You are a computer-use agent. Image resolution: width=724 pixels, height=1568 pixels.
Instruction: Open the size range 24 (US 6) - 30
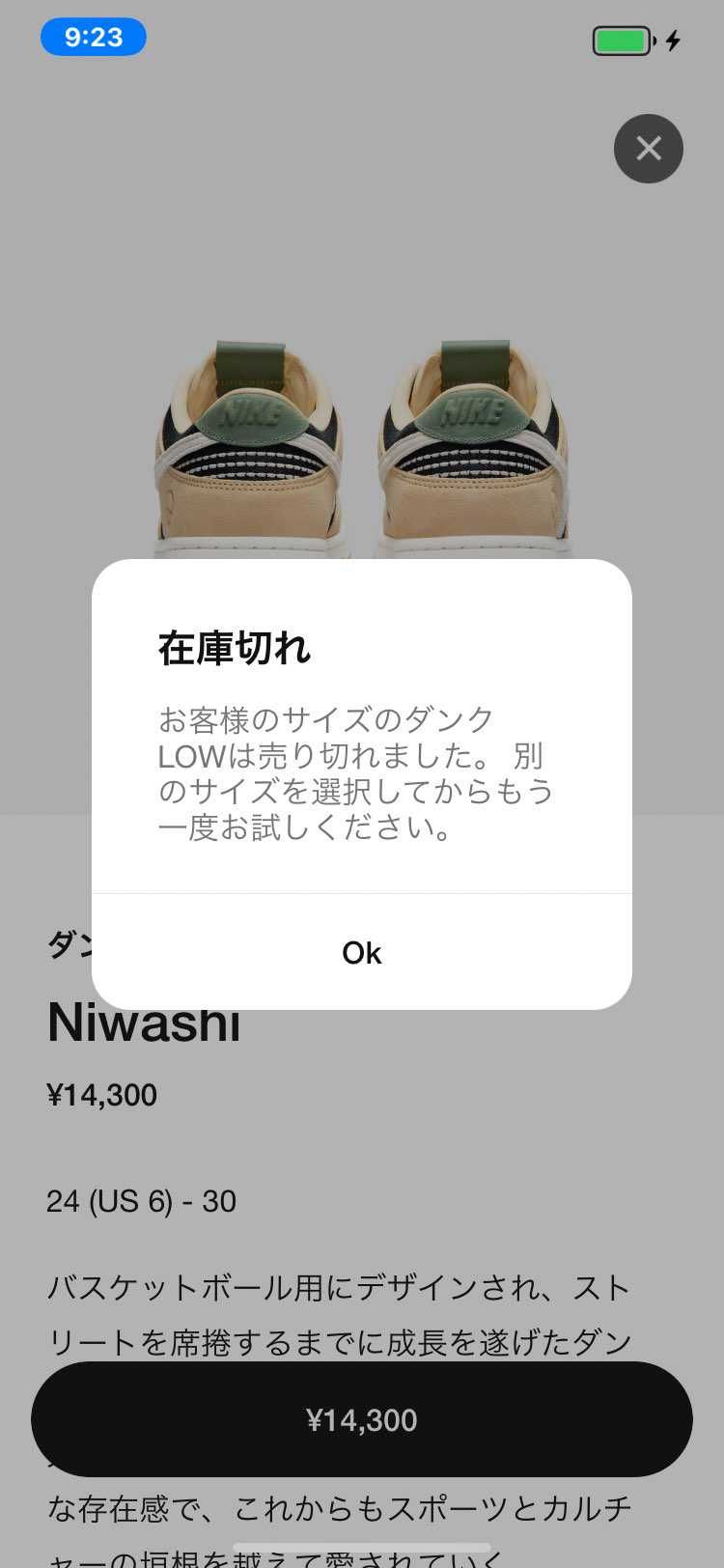point(141,1200)
